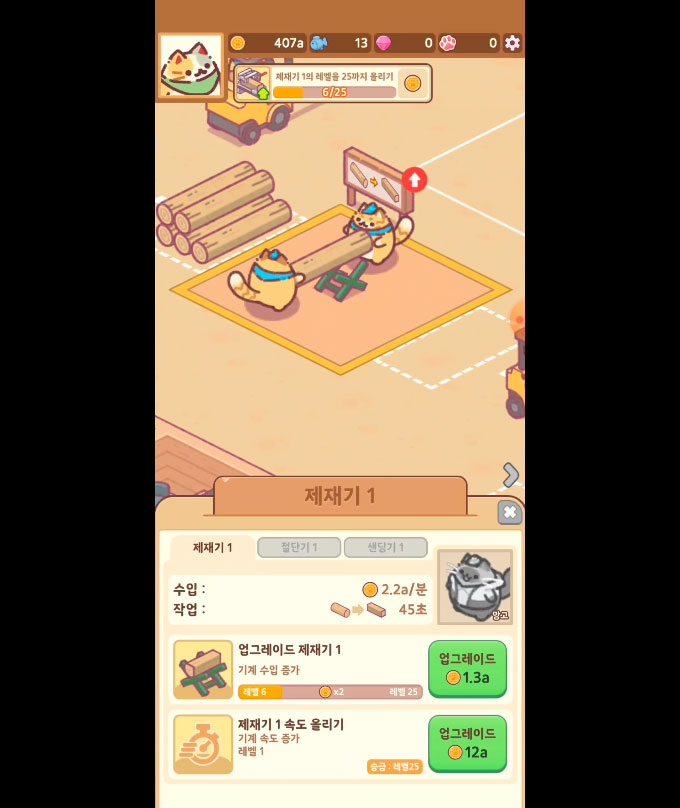Tap the red upgrade arrow on the sign

pos(414,181)
